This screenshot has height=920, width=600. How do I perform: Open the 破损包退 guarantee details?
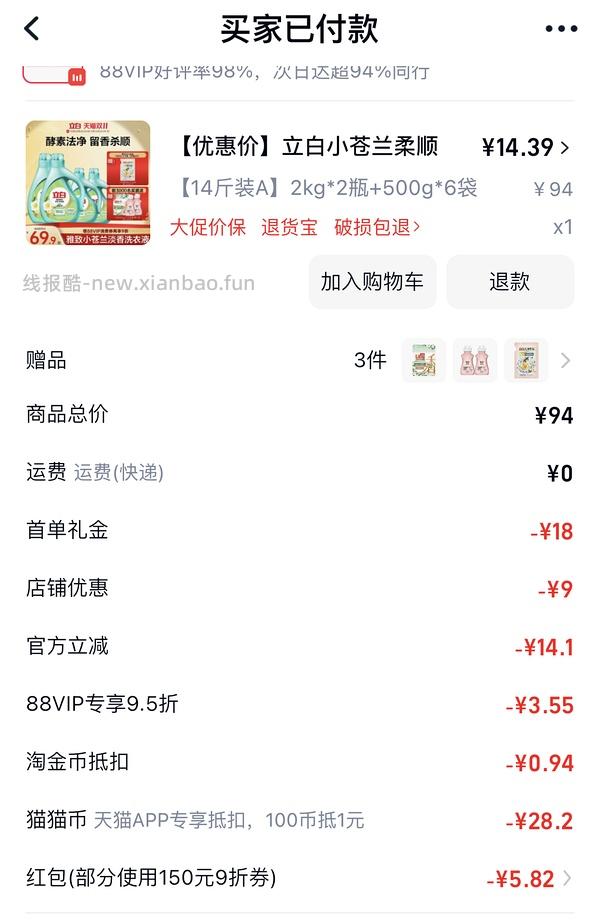tap(377, 227)
